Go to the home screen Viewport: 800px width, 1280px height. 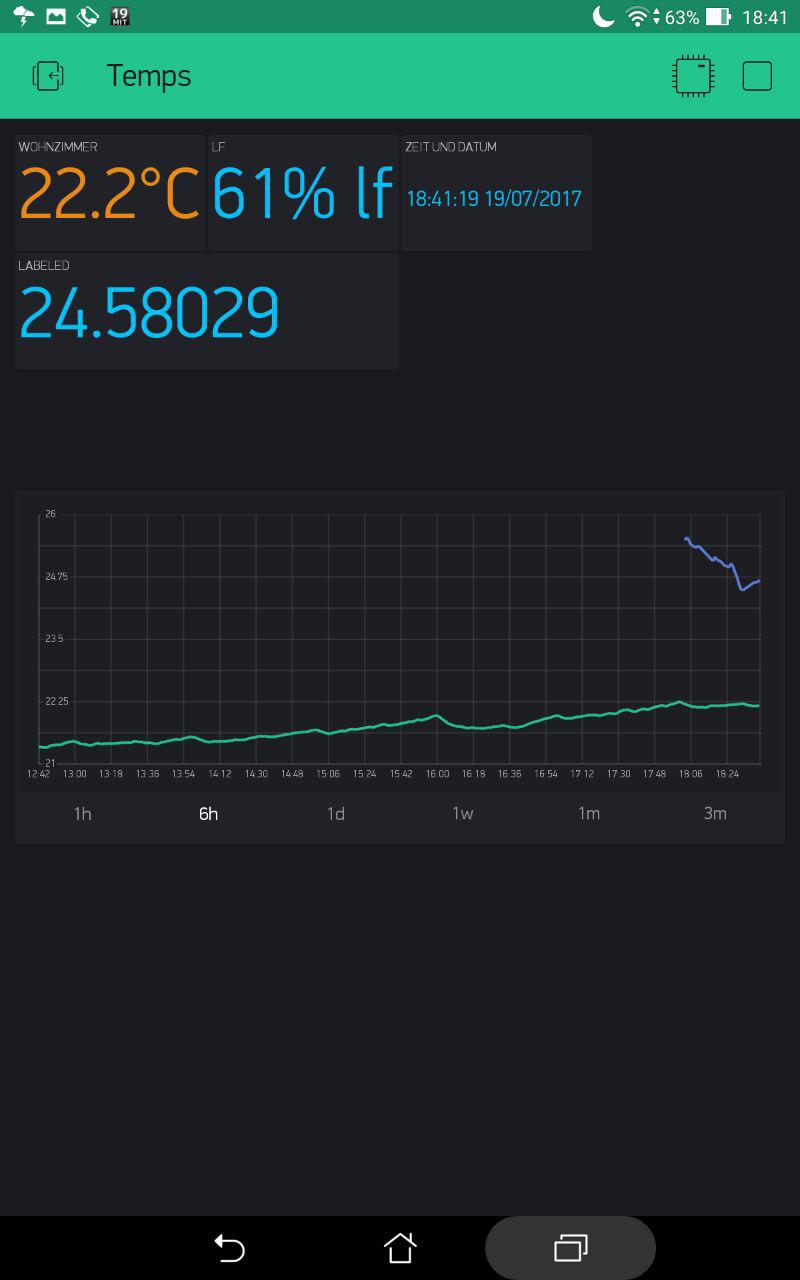pos(399,1248)
